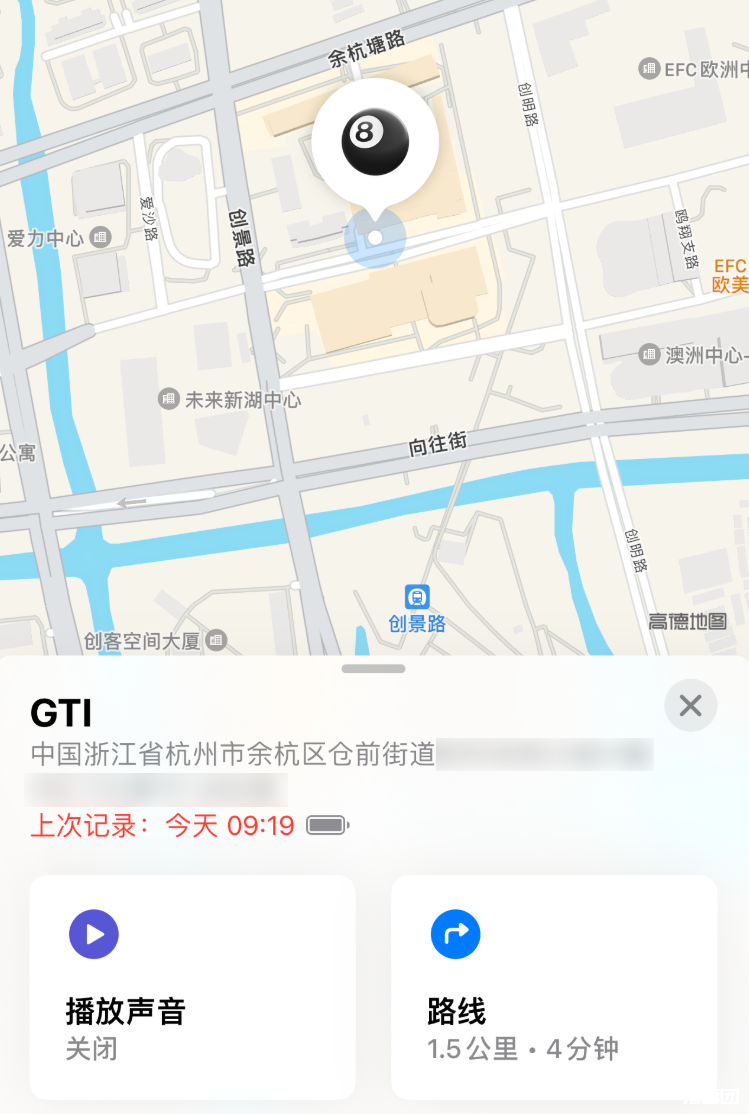
Task: Select the Play Sound icon on 播放声音 card
Action: pos(94,934)
